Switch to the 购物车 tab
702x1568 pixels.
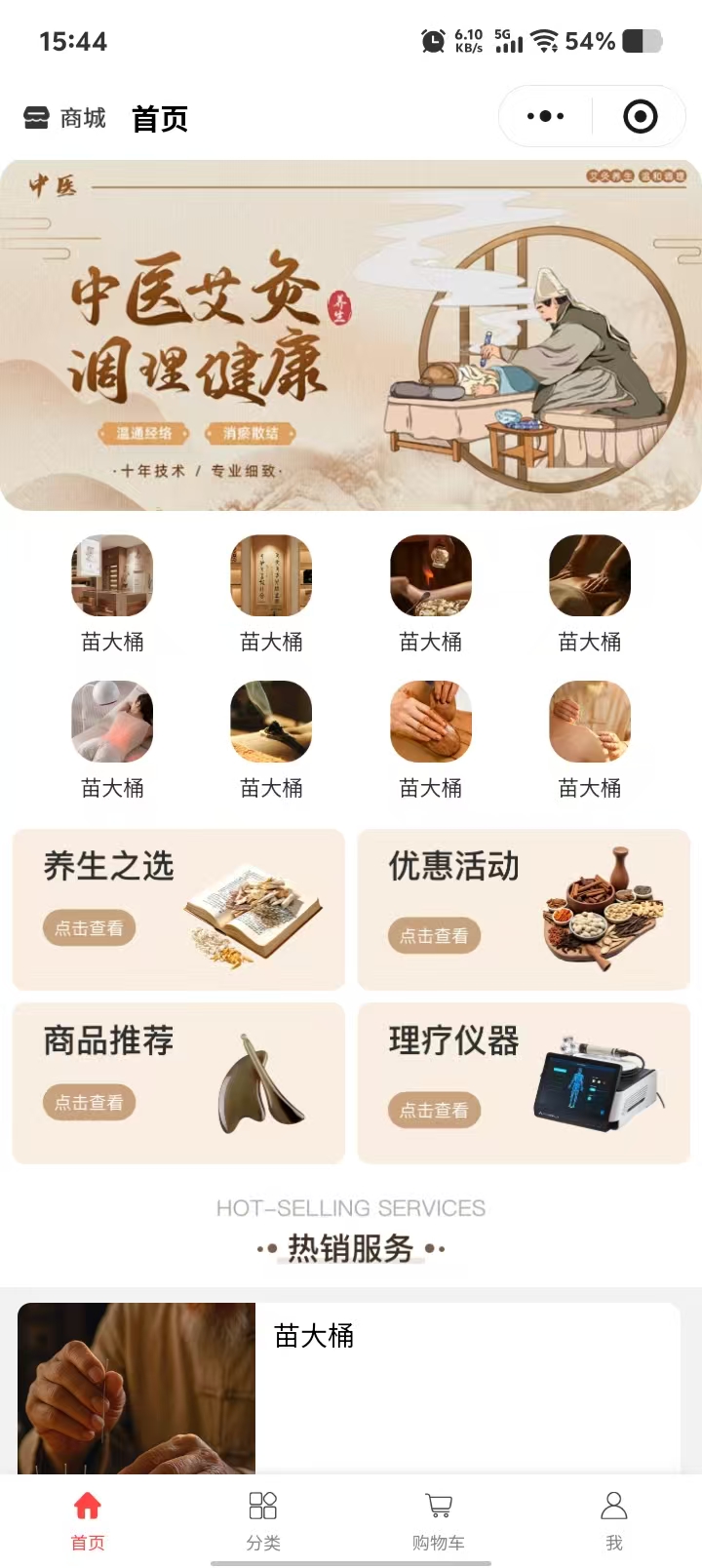[439, 1519]
